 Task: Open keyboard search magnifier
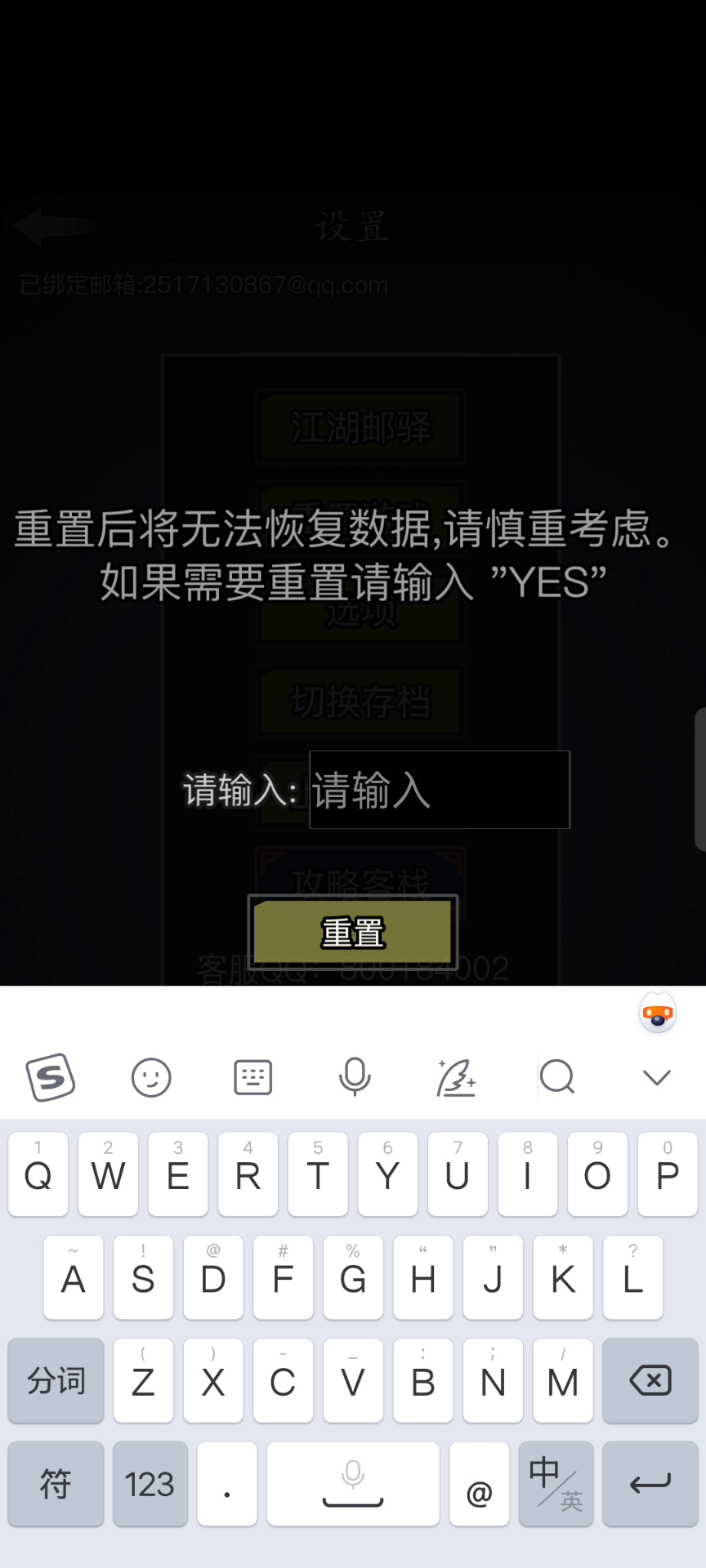(x=557, y=1077)
